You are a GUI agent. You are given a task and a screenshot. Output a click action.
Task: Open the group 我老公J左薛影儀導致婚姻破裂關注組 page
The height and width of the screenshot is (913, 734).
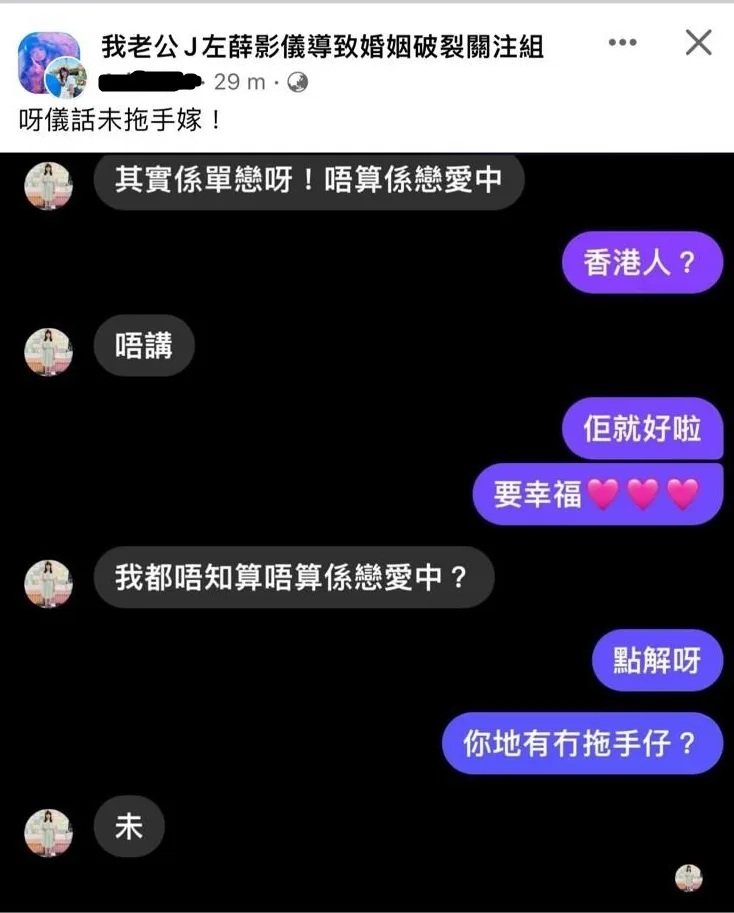322,44
